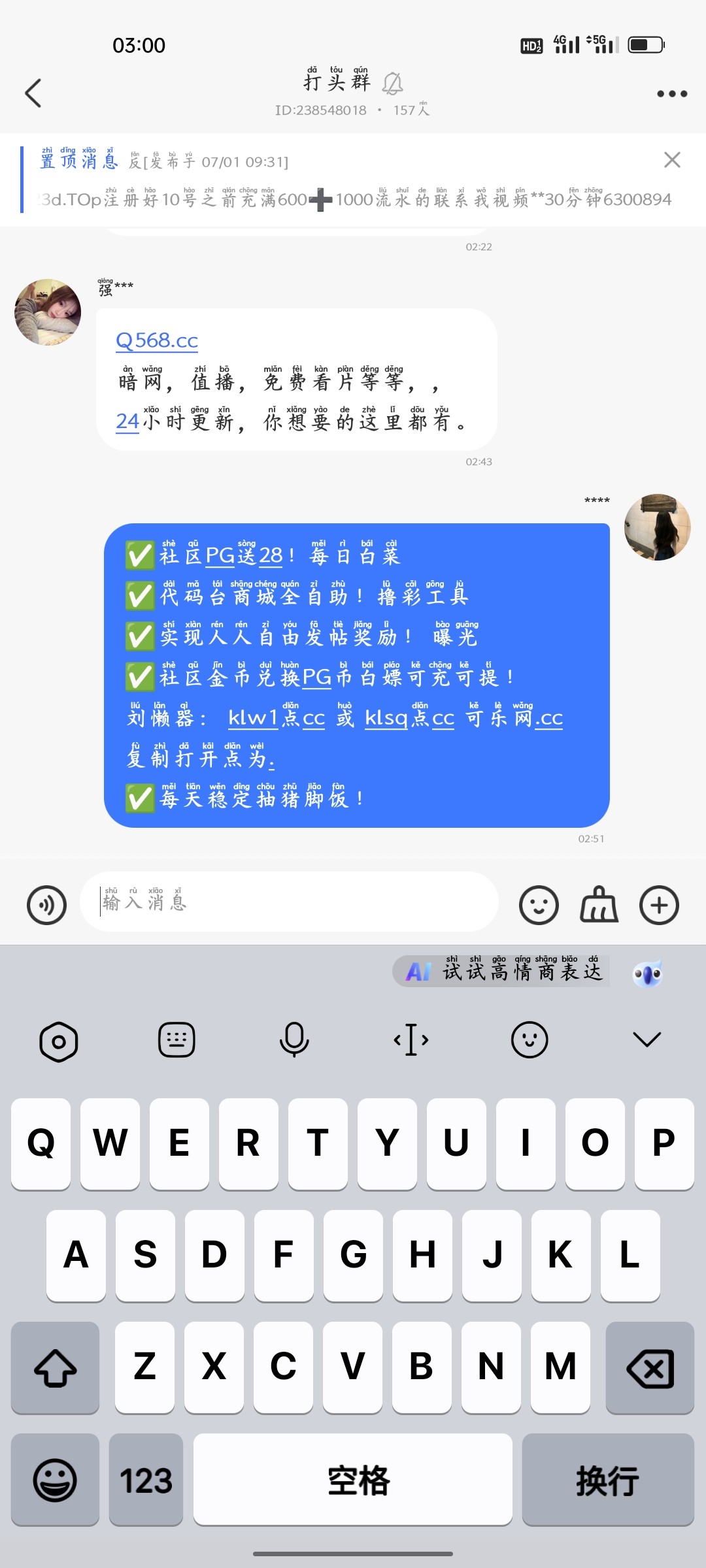Switch keyboard to the 123 number layout
Viewport: 706px width, 1568px height.
(146, 1480)
